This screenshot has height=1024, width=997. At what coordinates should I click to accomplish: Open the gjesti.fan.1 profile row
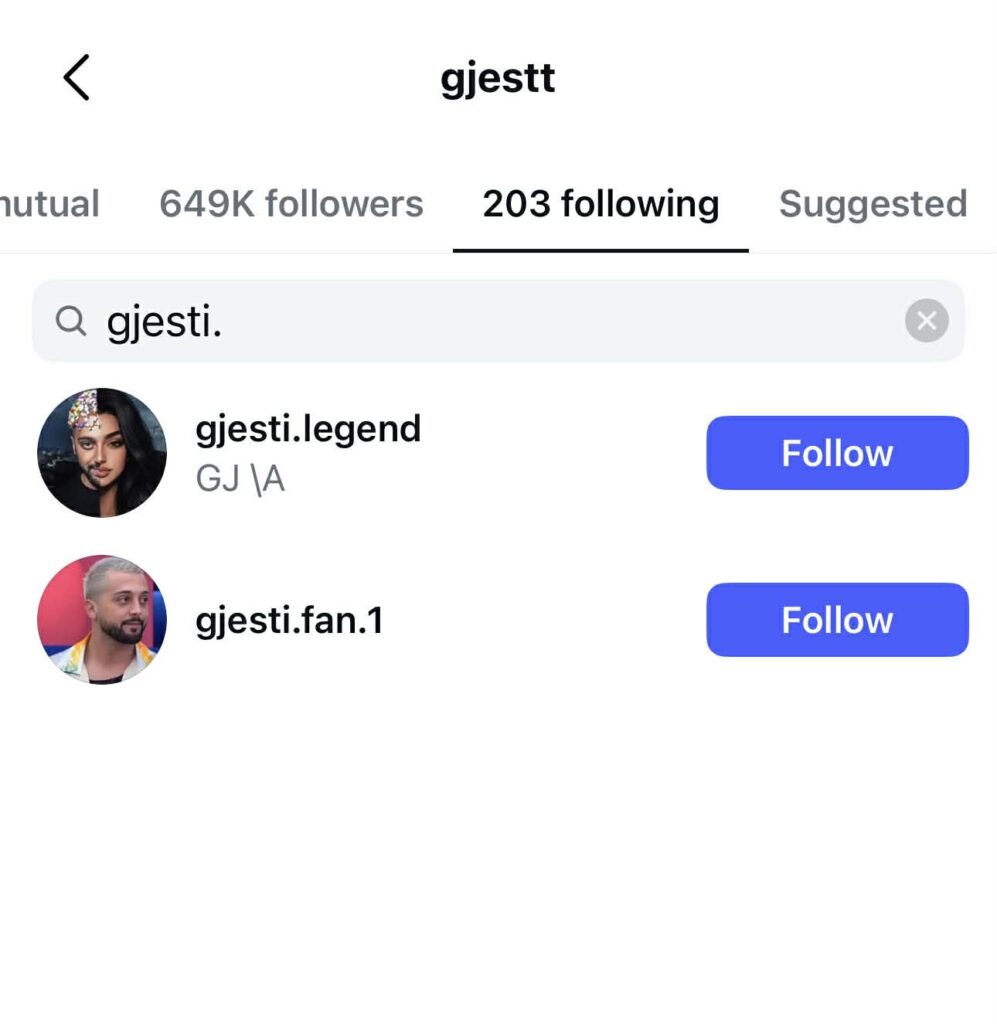tap(289, 620)
